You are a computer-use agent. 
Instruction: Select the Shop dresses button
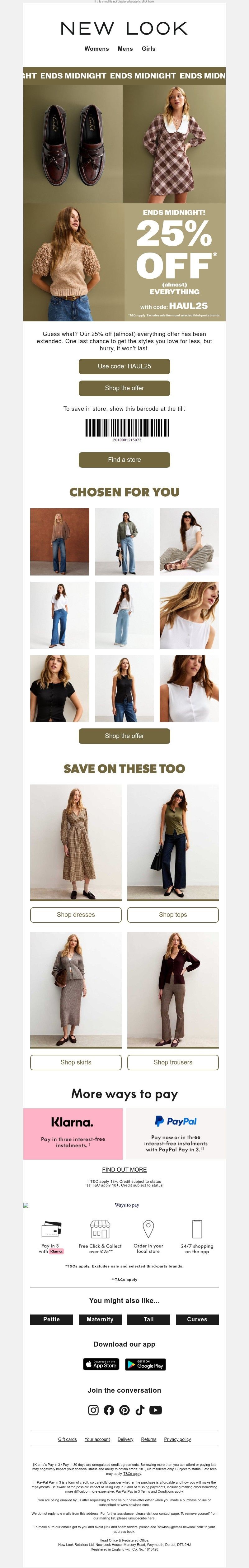click(x=76, y=914)
